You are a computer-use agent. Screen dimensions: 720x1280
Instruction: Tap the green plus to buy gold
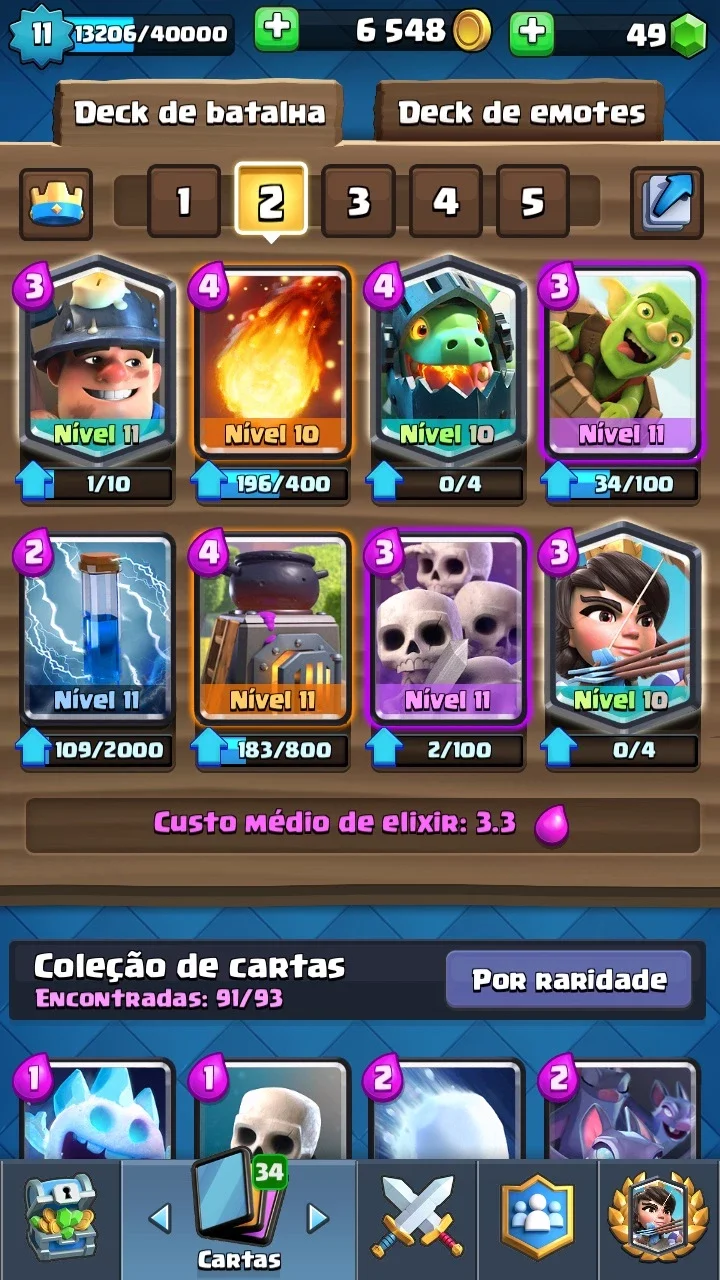point(277,31)
